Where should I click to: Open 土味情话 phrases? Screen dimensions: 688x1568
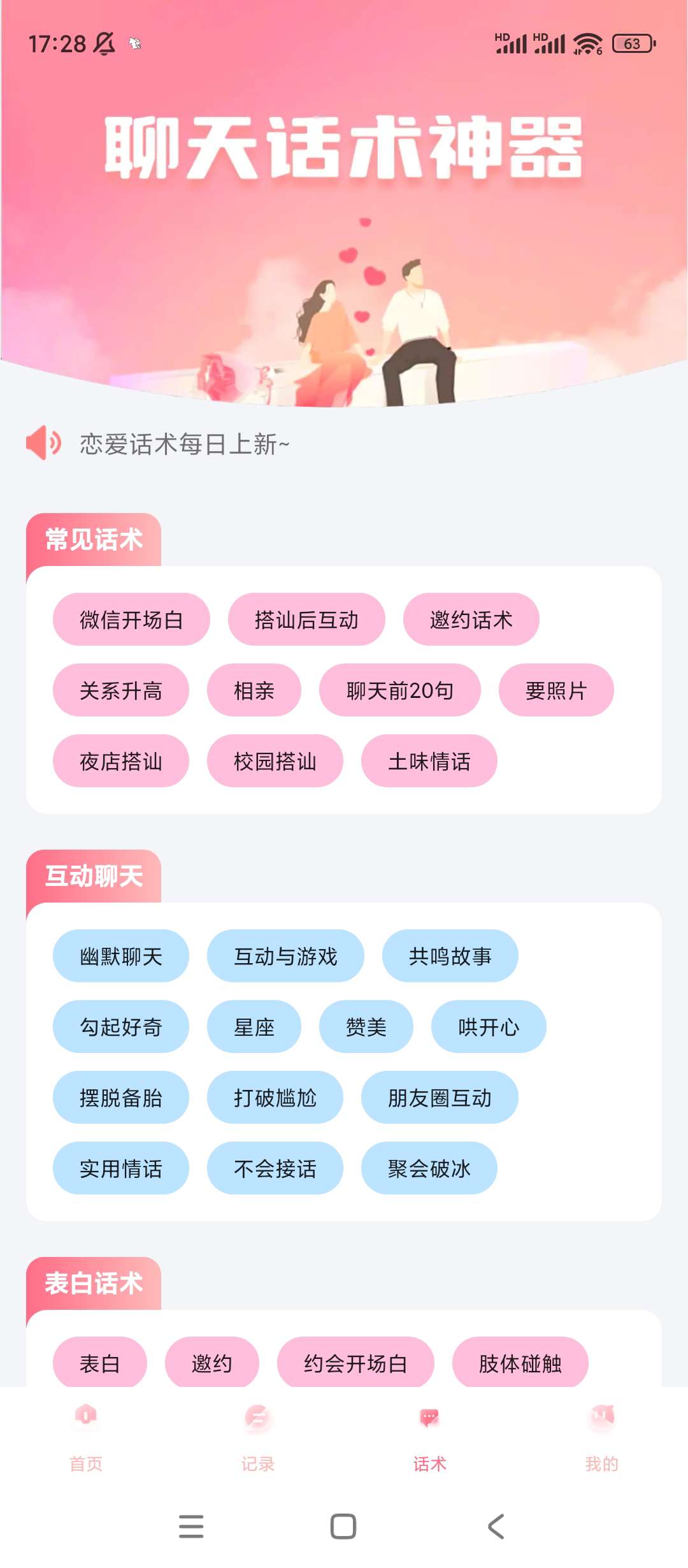(429, 761)
